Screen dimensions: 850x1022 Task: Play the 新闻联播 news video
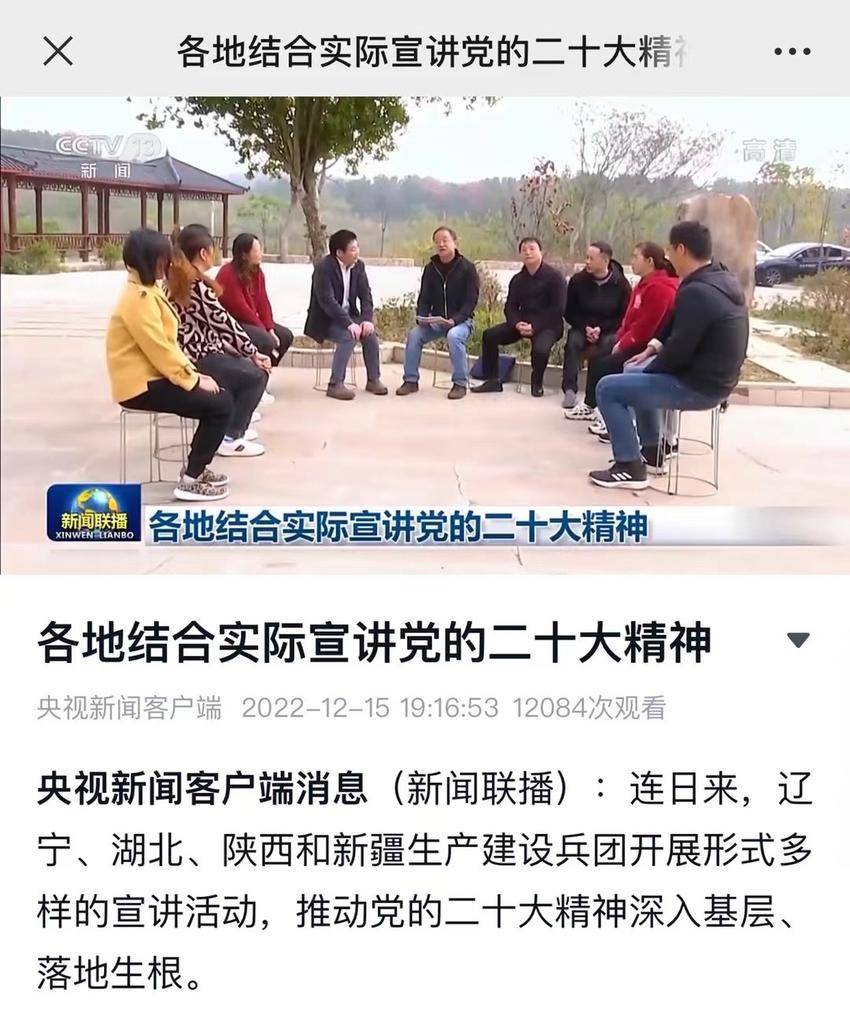(x=425, y=335)
